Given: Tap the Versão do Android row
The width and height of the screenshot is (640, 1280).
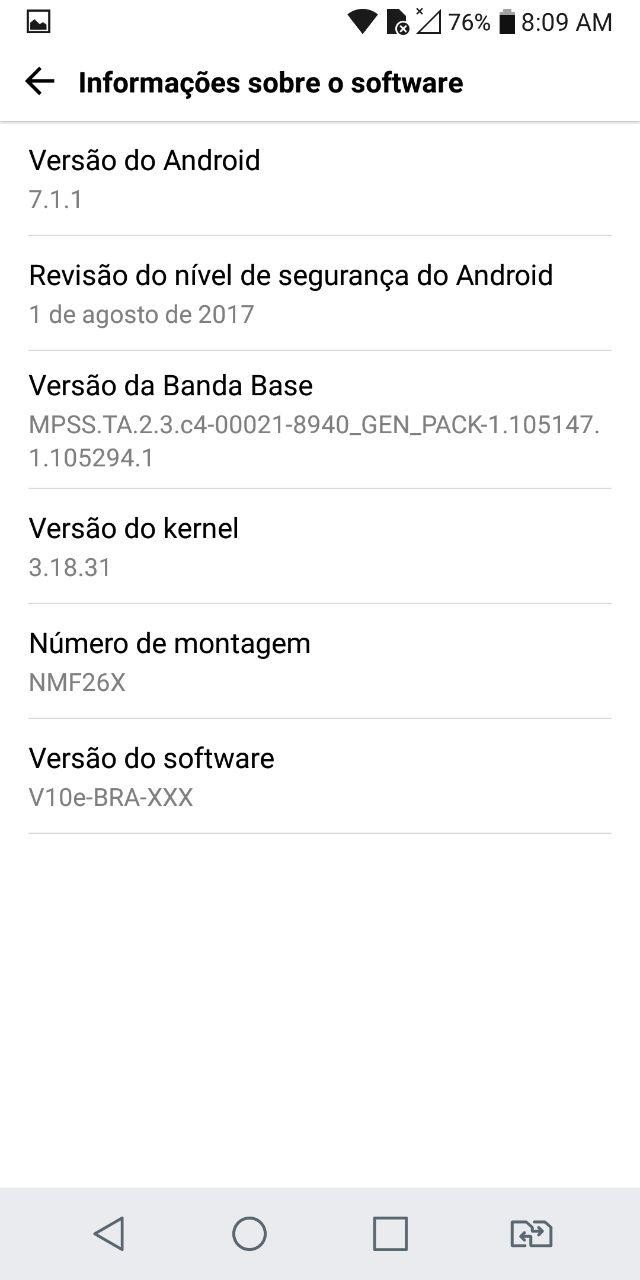Looking at the screenshot, I should pyautogui.click(x=320, y=179).
